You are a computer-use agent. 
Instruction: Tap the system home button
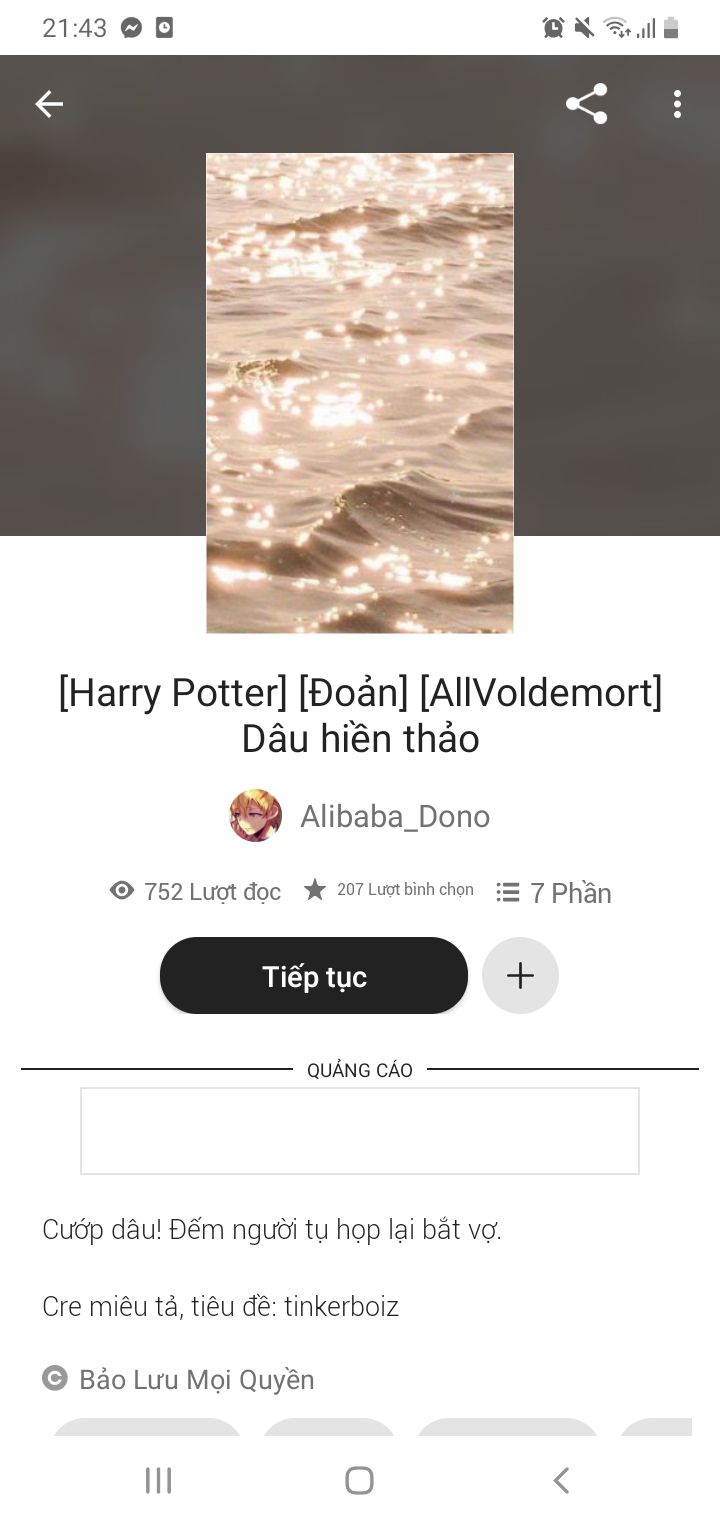tap(359, 1480)
